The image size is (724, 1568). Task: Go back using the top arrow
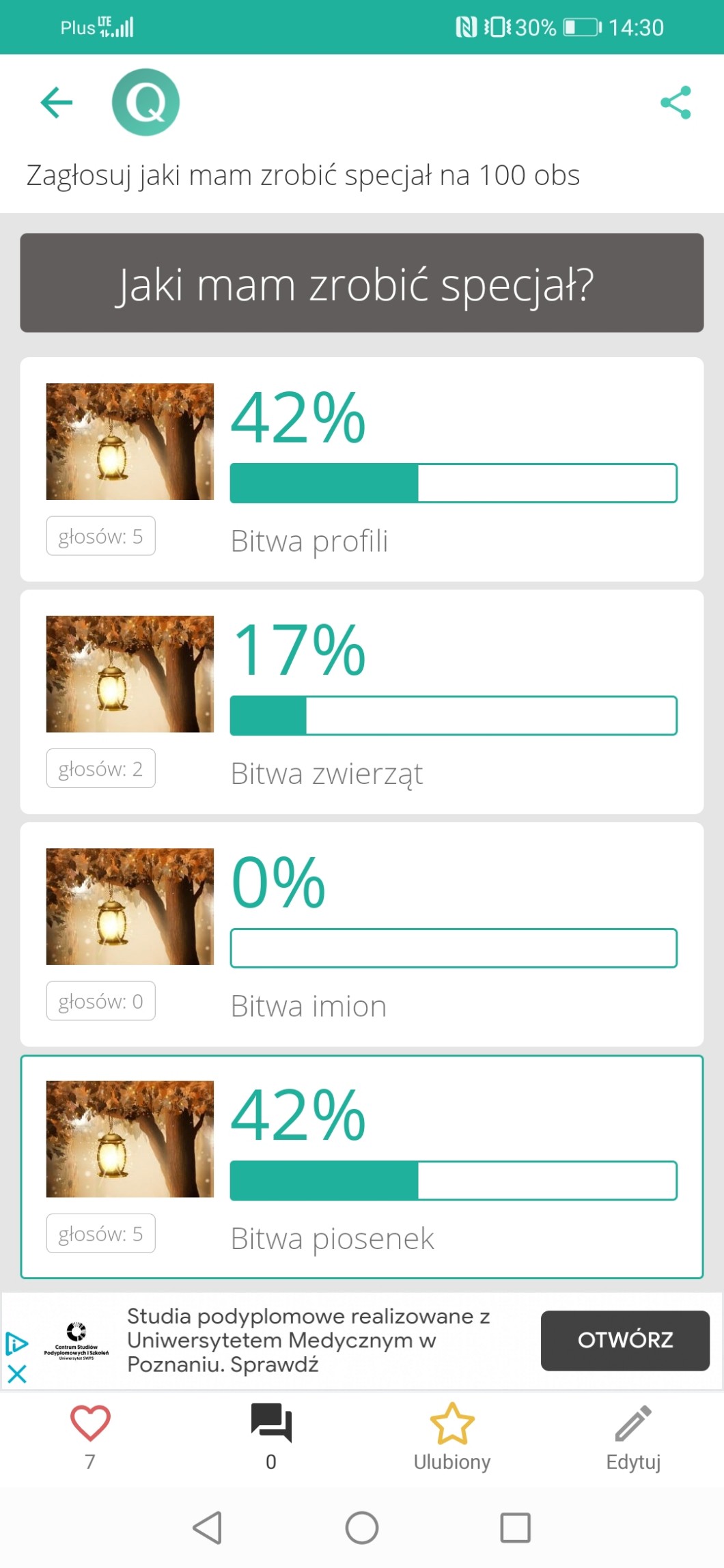point(57,102)
